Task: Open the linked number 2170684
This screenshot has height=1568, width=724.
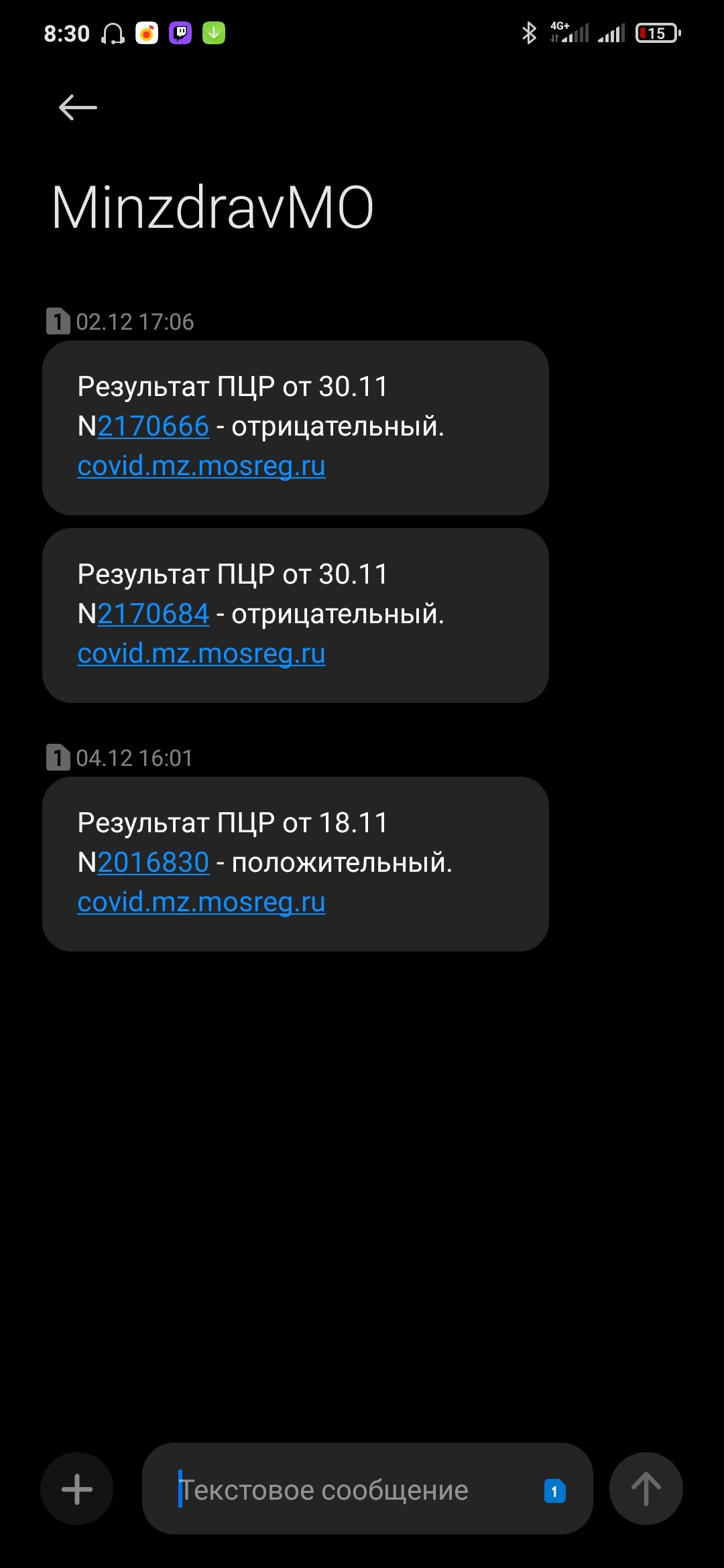Action: (154, 614)
